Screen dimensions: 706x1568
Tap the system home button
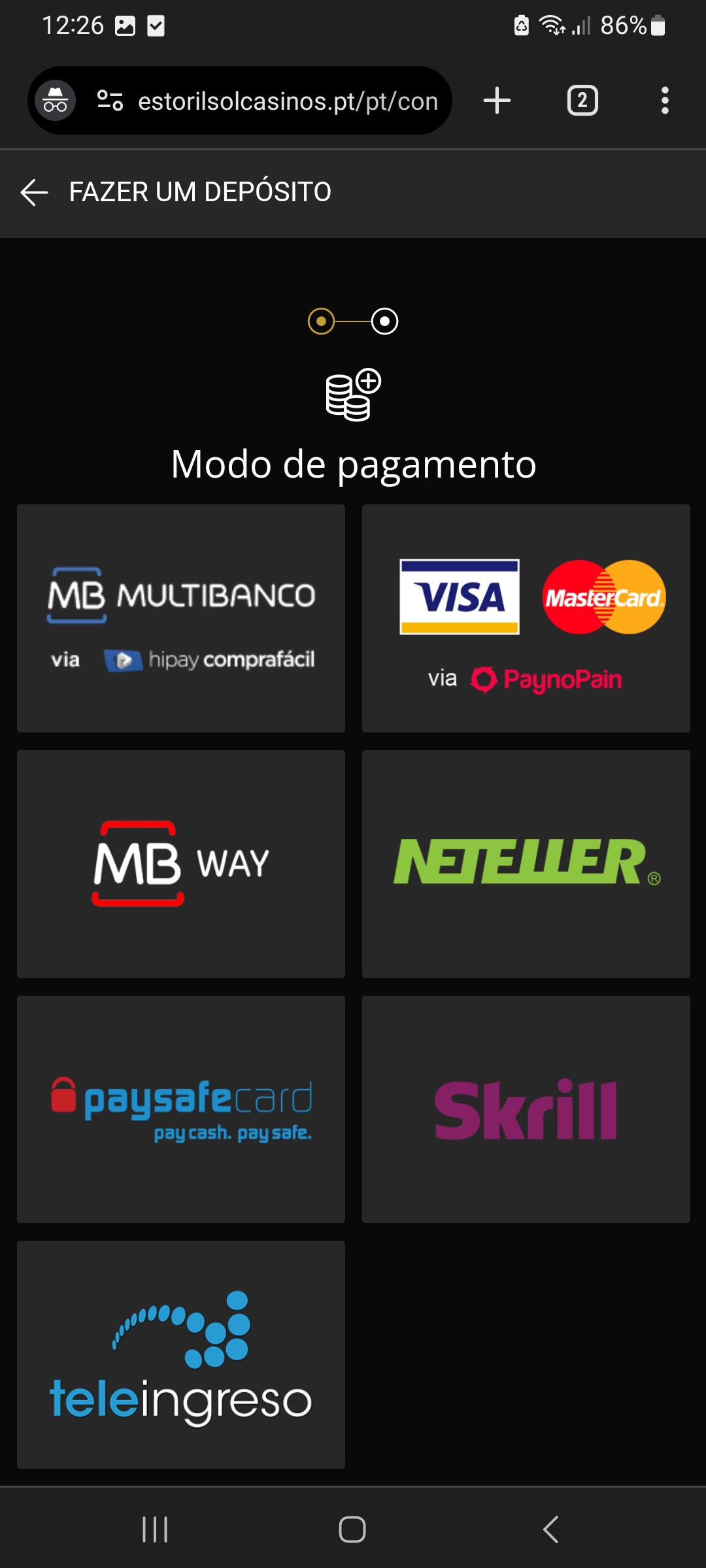click(x=352, y=1529)
